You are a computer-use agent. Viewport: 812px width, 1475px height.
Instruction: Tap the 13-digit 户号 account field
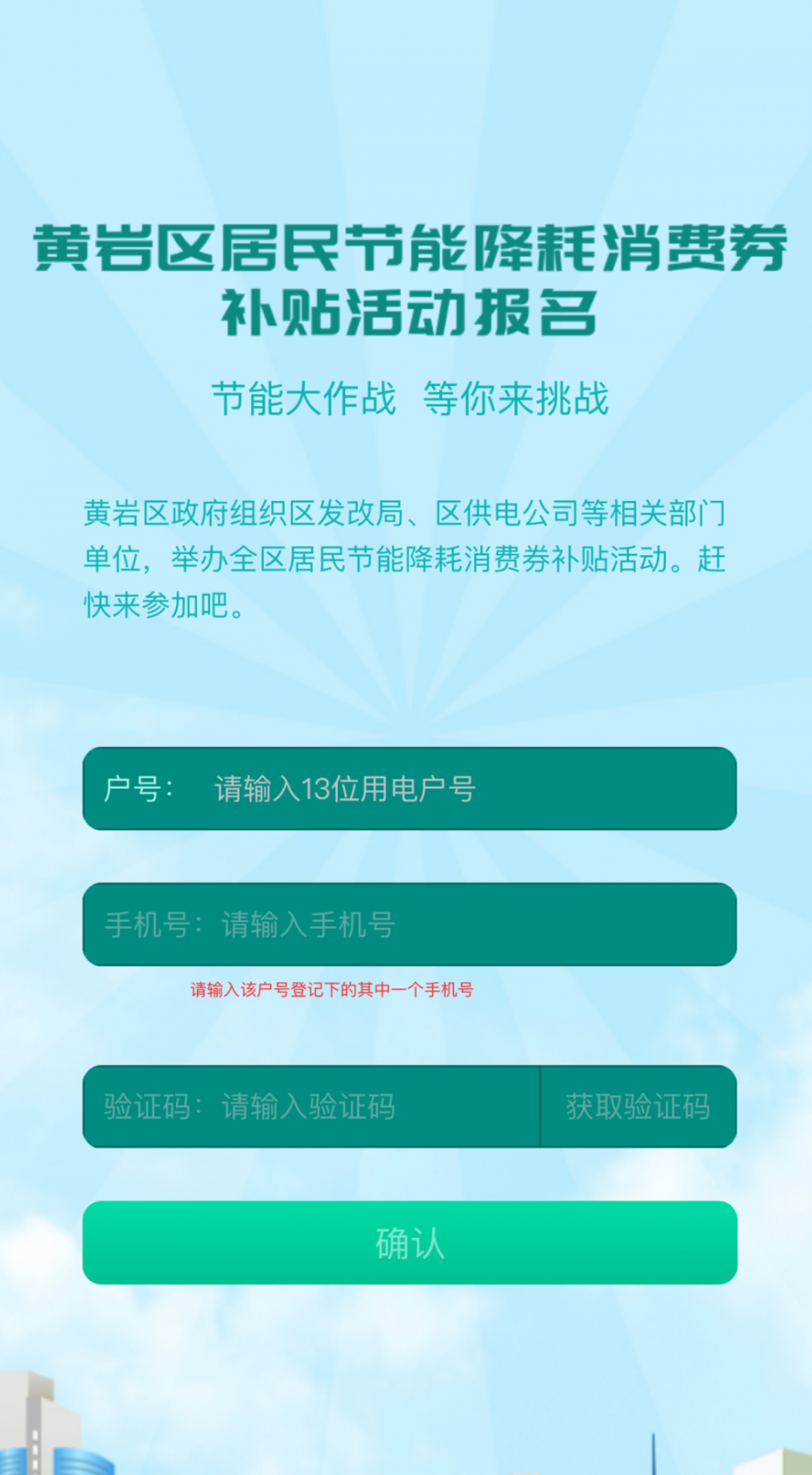click(x=451, y=789)
